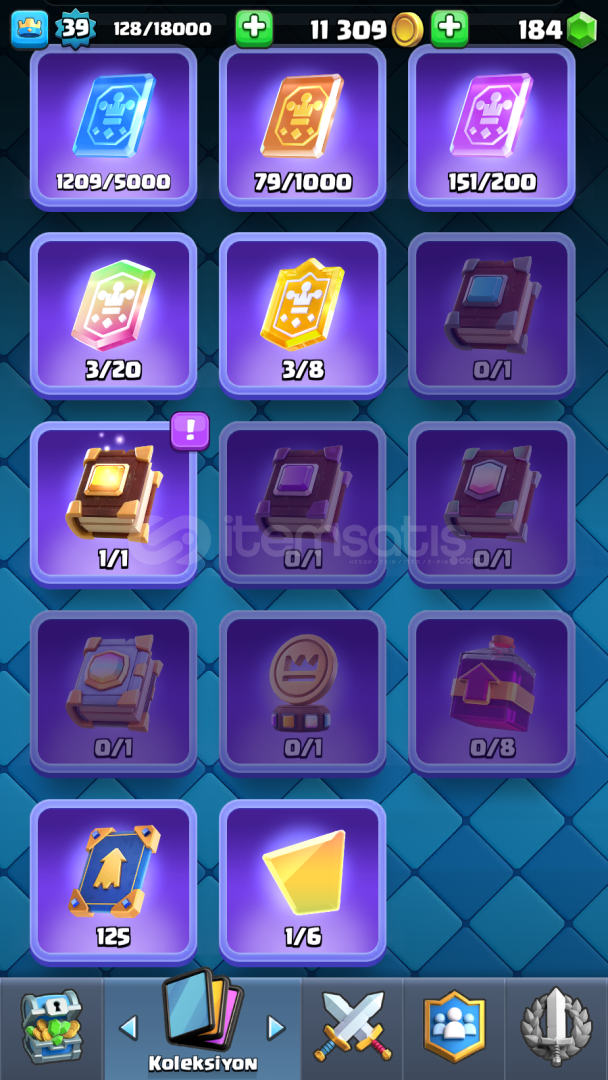
Task: Open the glowing gold book tile showing 1/1
Action: pos(114,505)
